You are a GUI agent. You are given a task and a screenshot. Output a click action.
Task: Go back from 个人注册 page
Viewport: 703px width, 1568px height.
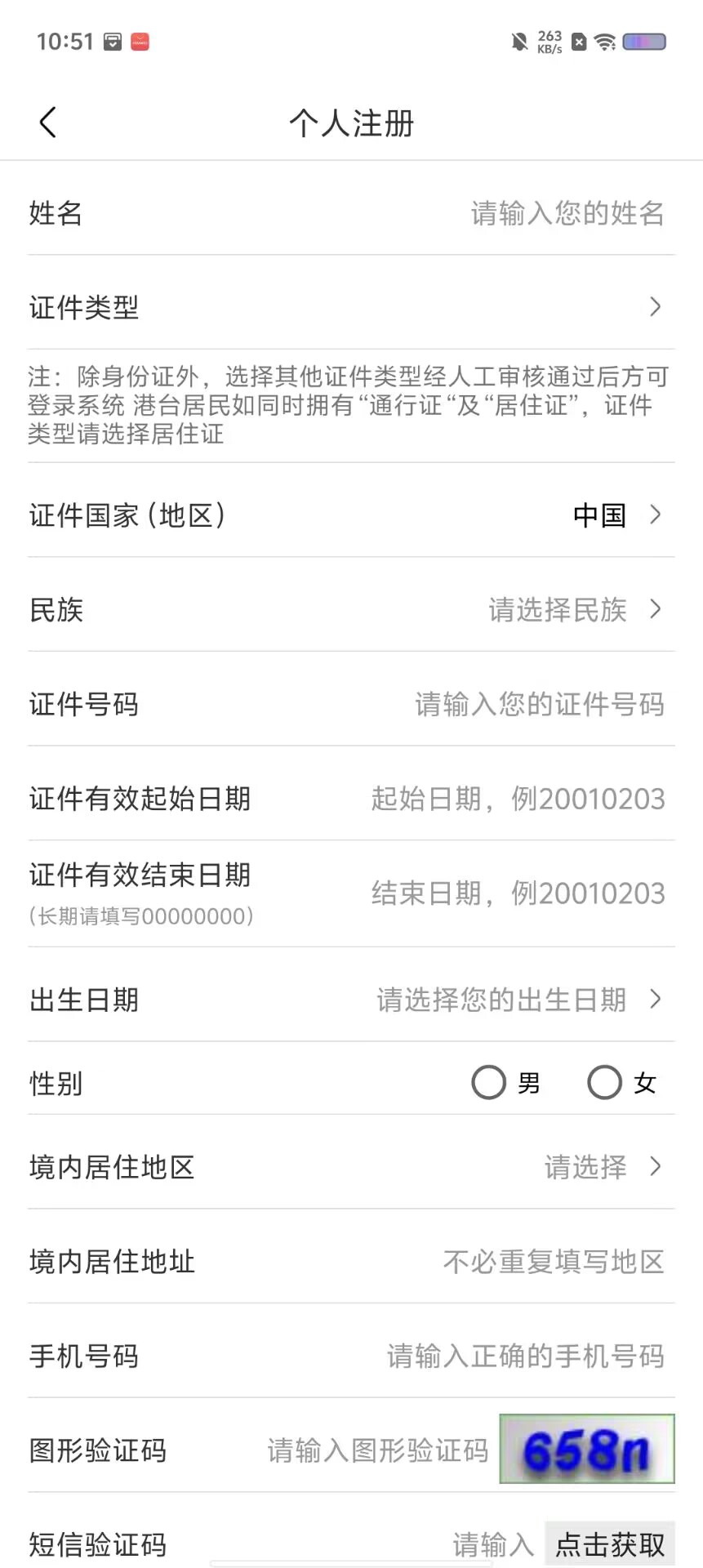tap(47, 123)
